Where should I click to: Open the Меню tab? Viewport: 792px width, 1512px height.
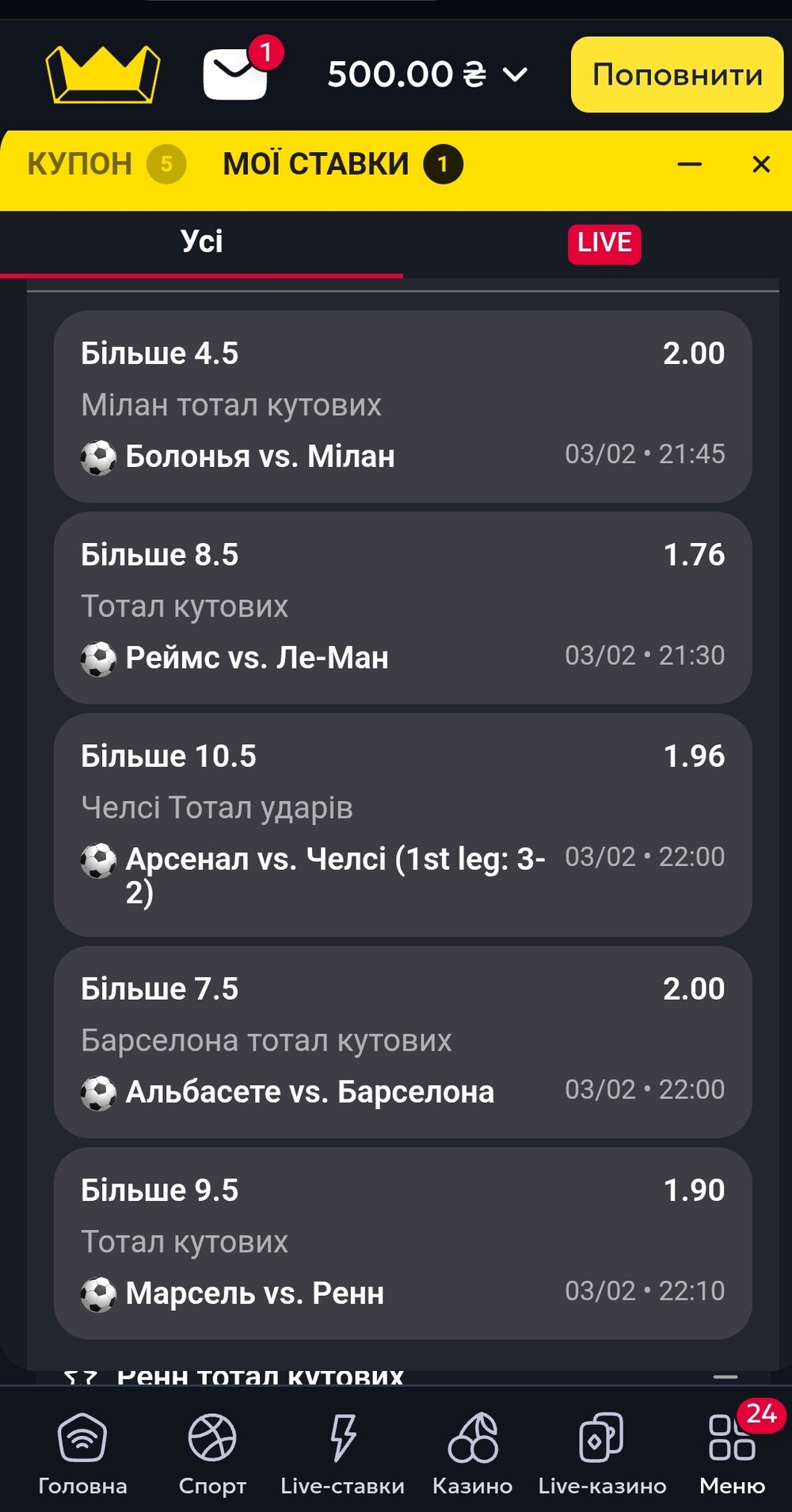[732, 1453]
